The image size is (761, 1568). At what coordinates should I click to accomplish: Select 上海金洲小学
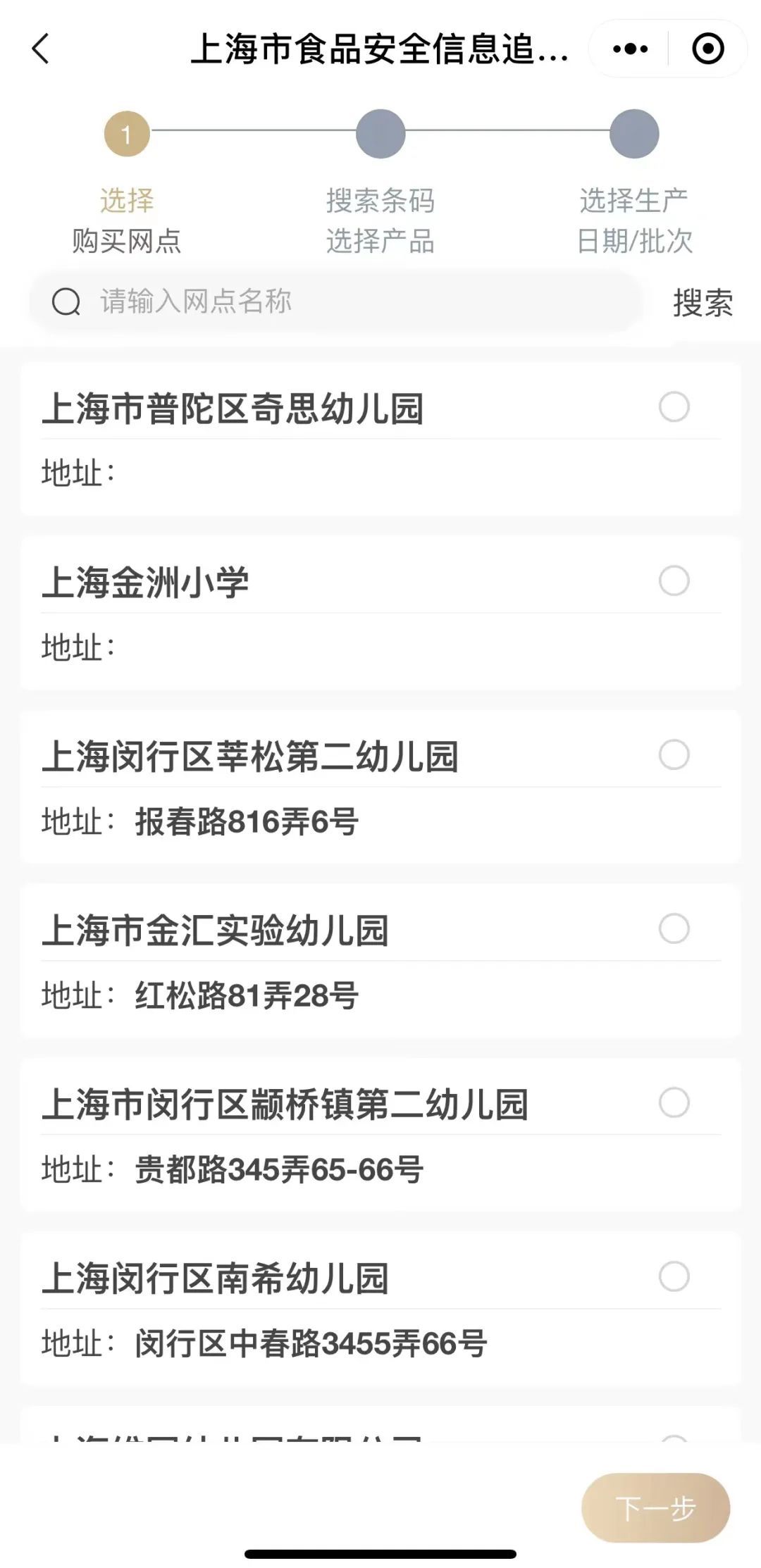pos(674,581)
